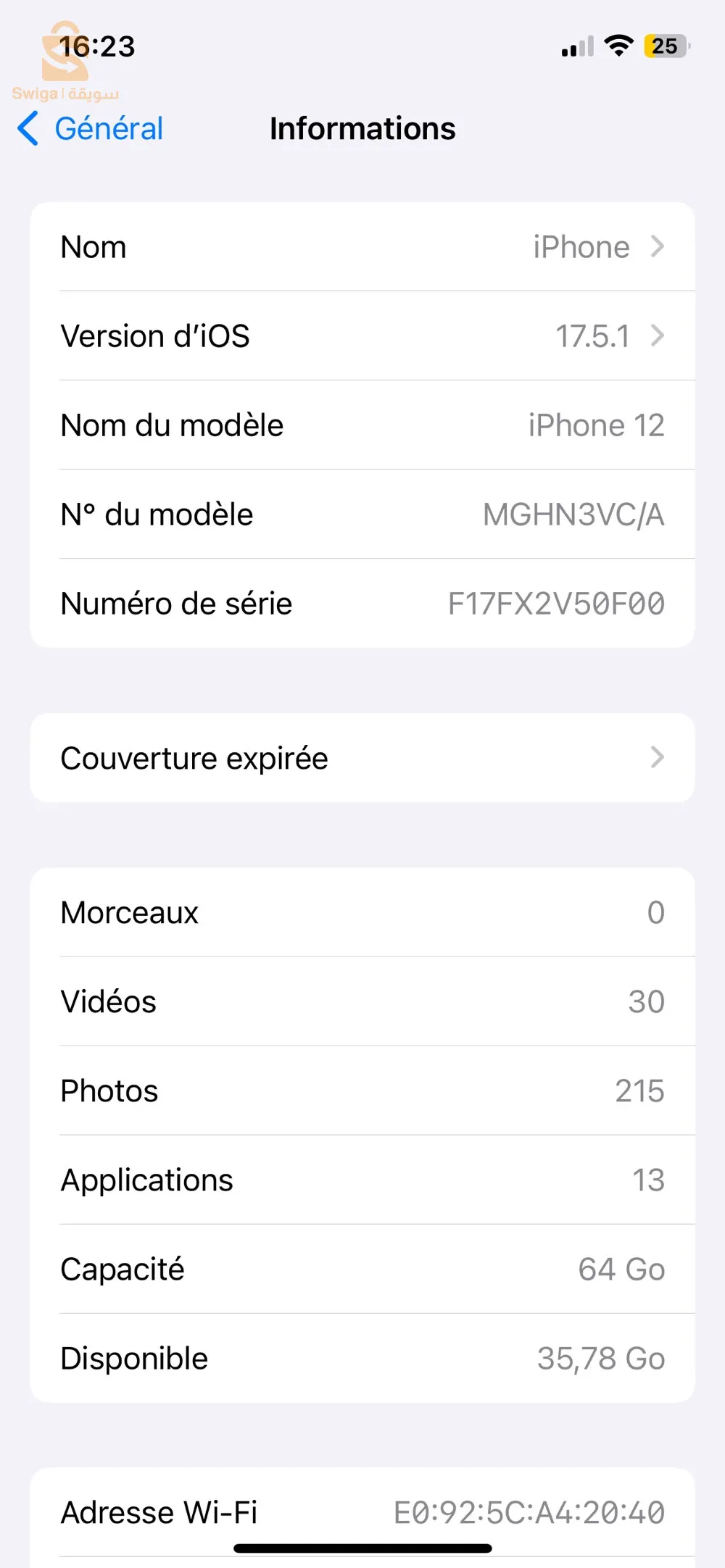
Task: Open the Nom row to rename iPhone
Action: click(x=362, y=247)
